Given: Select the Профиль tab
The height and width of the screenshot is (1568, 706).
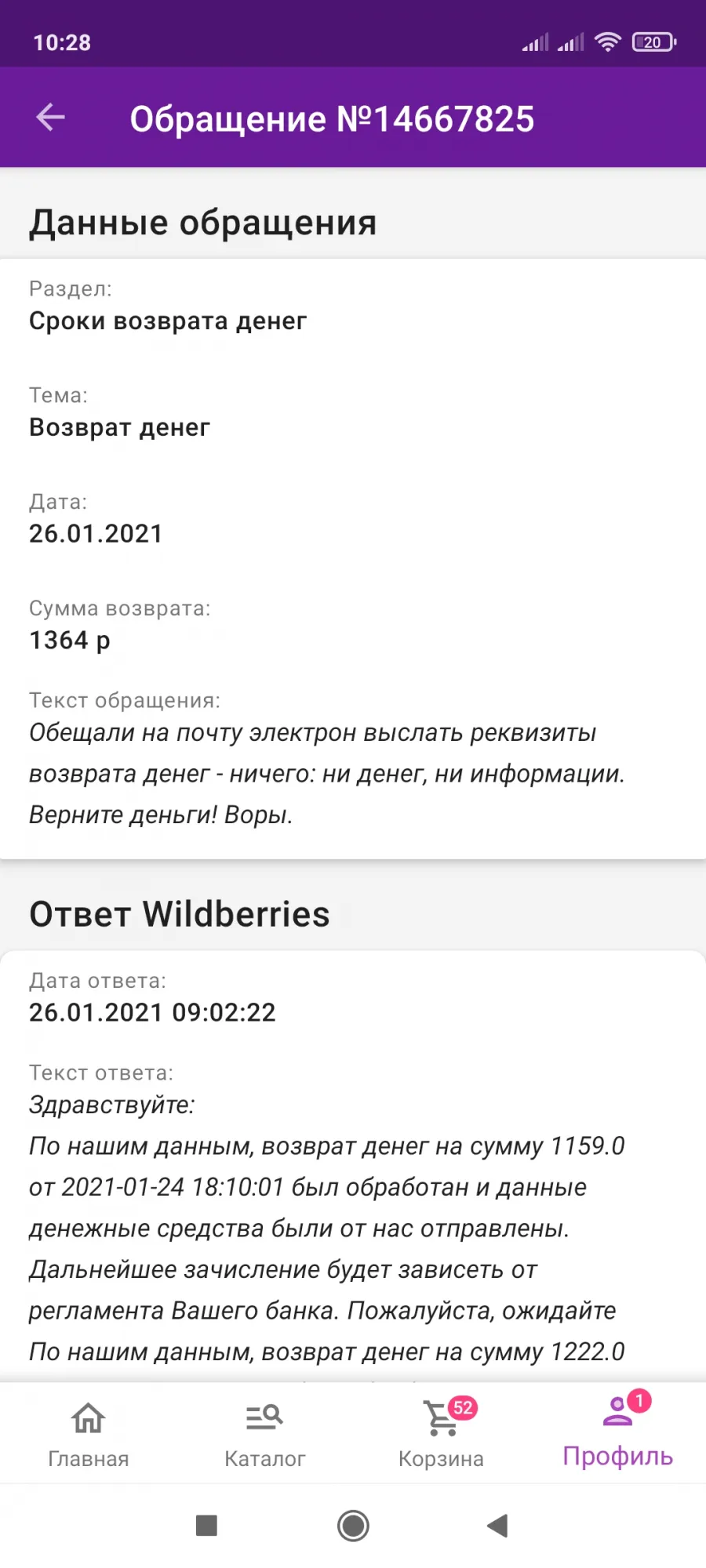Looking at the screenshot, I should [x=617, y=1434].
